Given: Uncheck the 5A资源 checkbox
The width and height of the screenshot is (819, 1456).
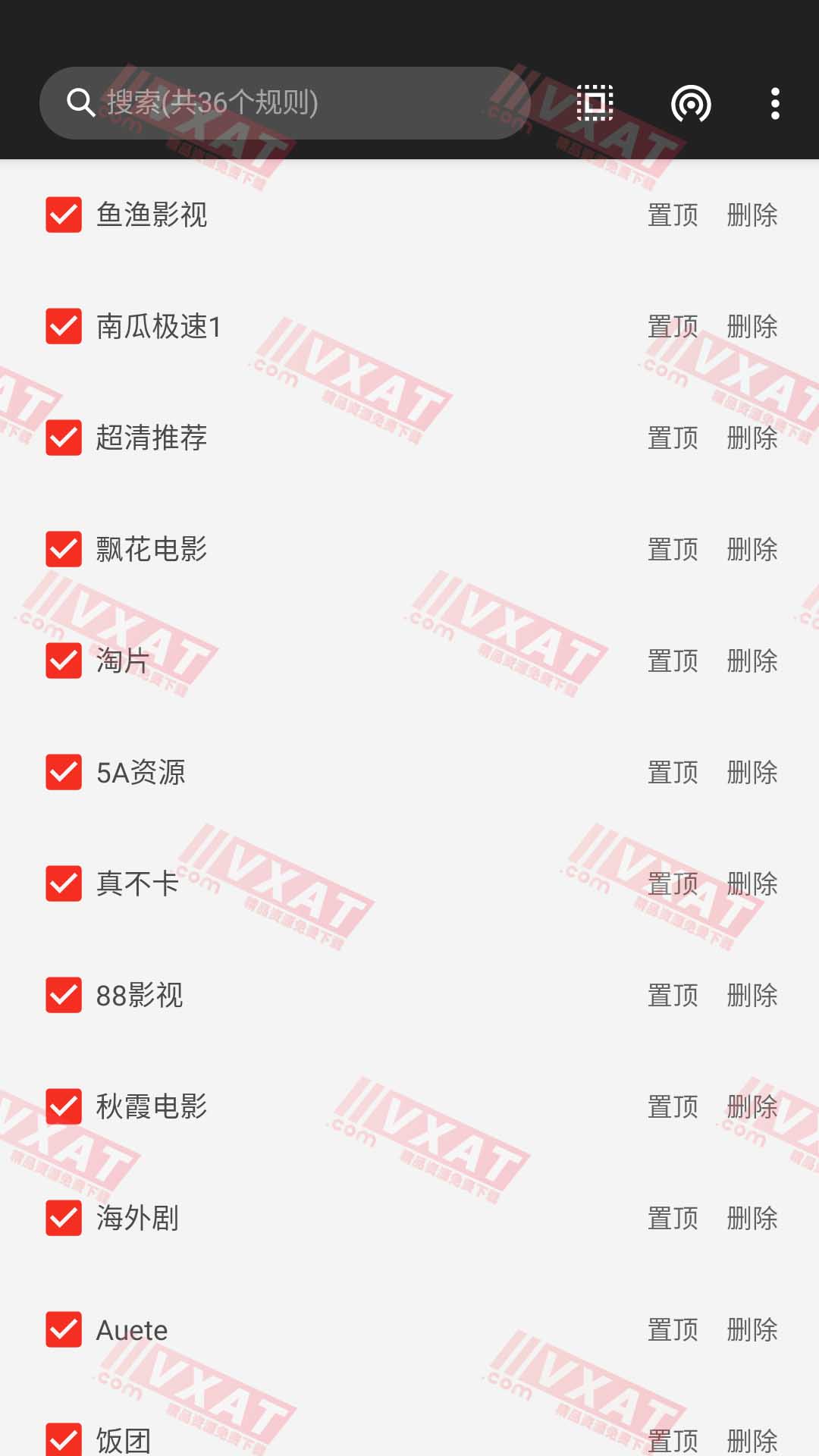Looking at the screenshot, I should [64, 772].
